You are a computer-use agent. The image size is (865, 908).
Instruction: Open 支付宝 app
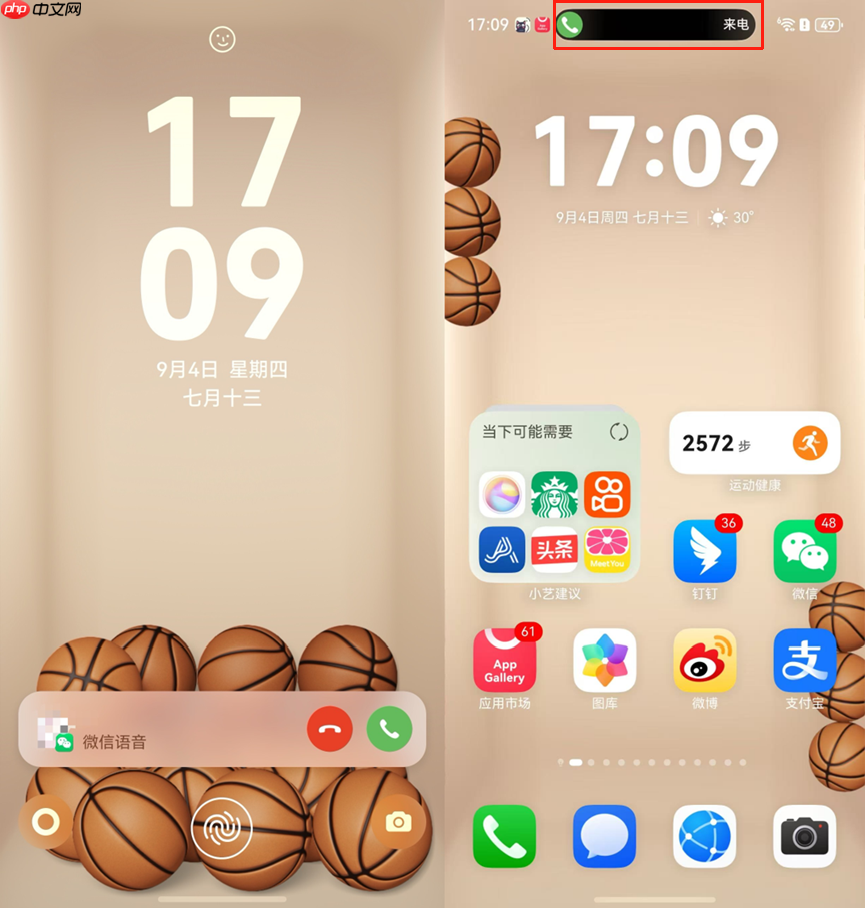(804, 660)
